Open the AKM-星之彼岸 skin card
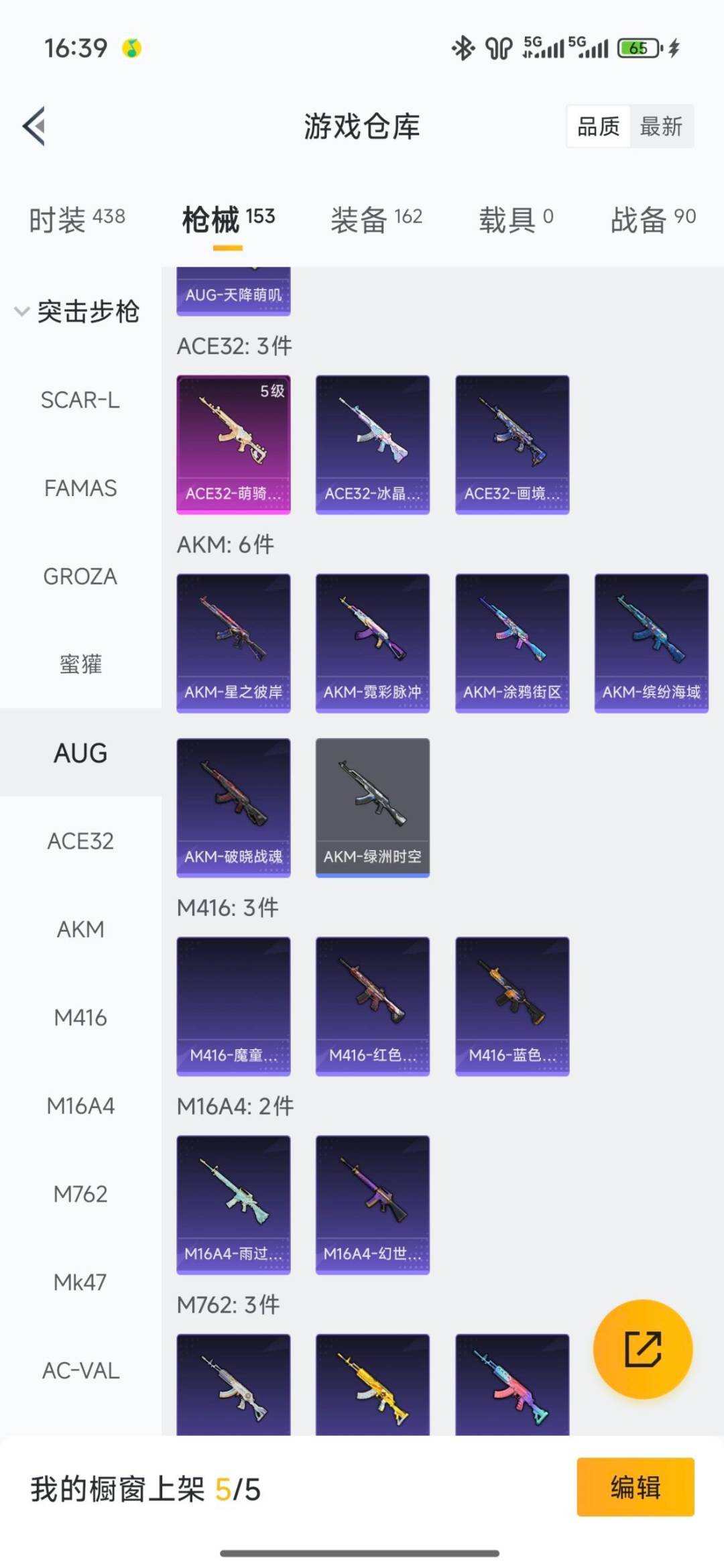Viewport: 724px width, 1568px height. tap(233, 643)
